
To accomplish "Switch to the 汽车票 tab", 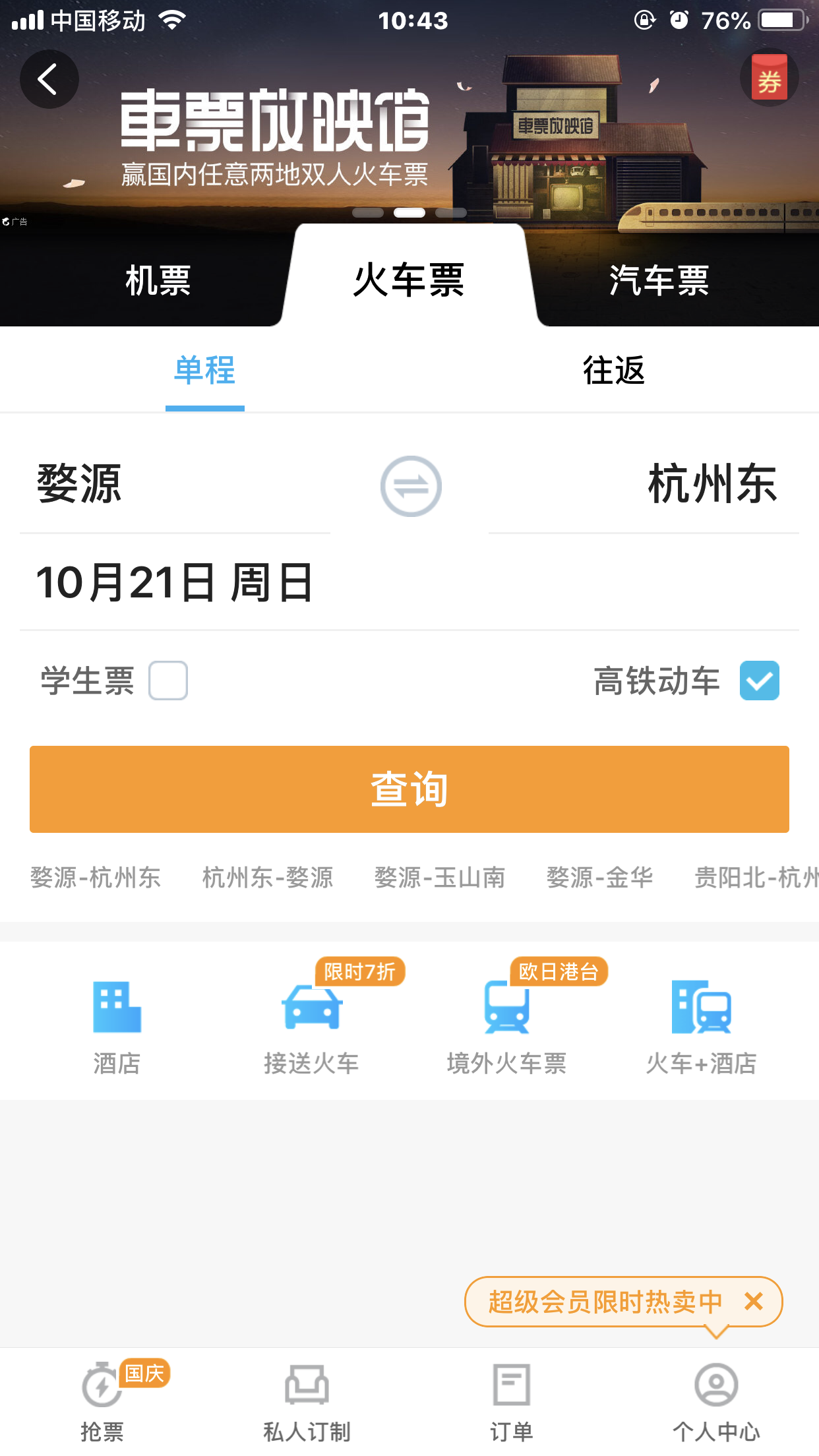I will [x=659, y=280].
